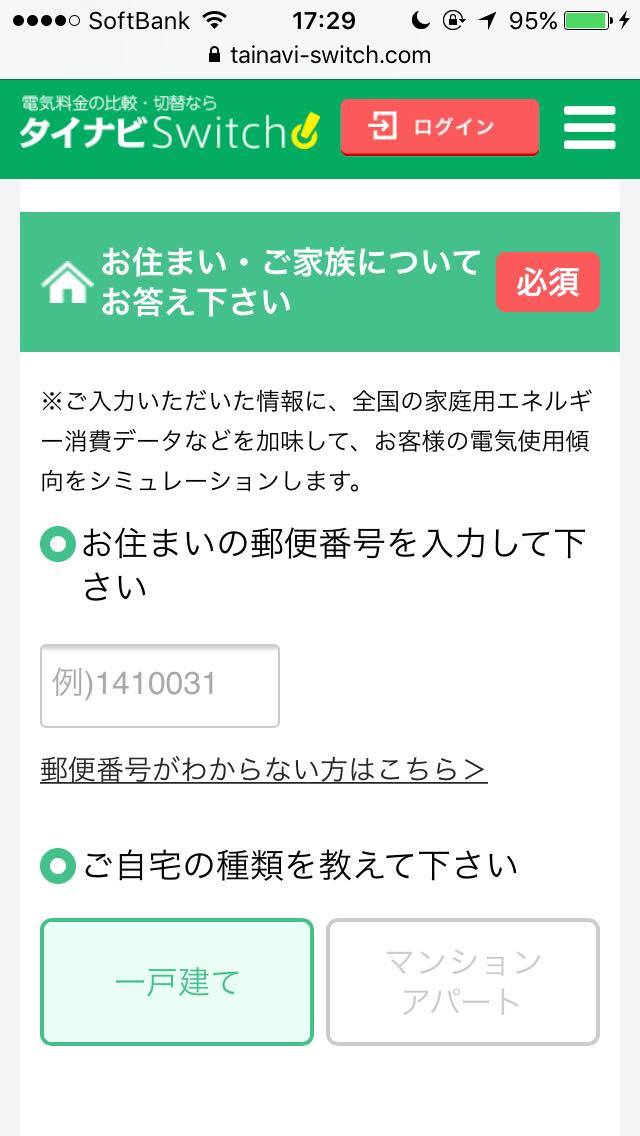Tap the tainavi-switch.com address bar
This screenshot has width=640, height=1136.
(320, 55)
